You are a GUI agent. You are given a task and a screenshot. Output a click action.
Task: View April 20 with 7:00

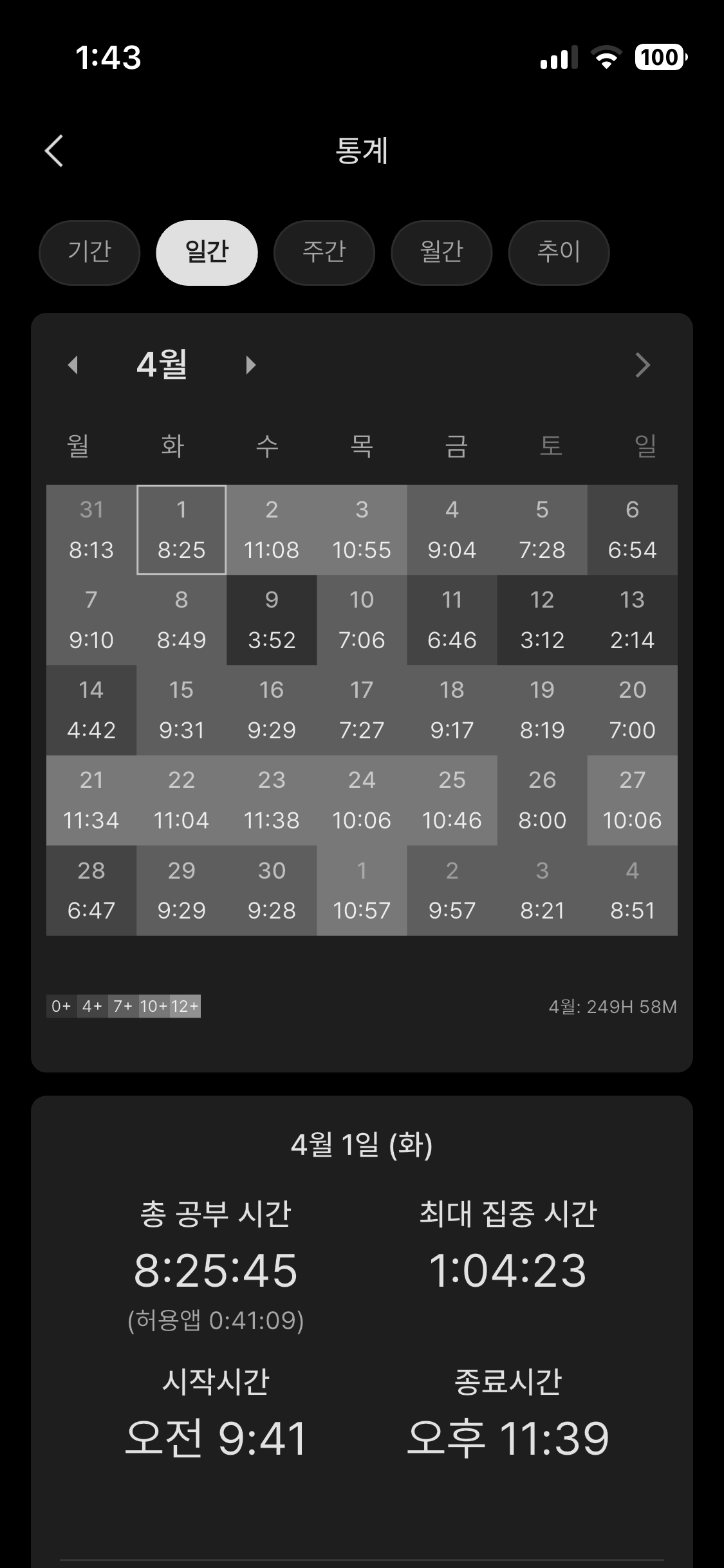tap(632, 710)
